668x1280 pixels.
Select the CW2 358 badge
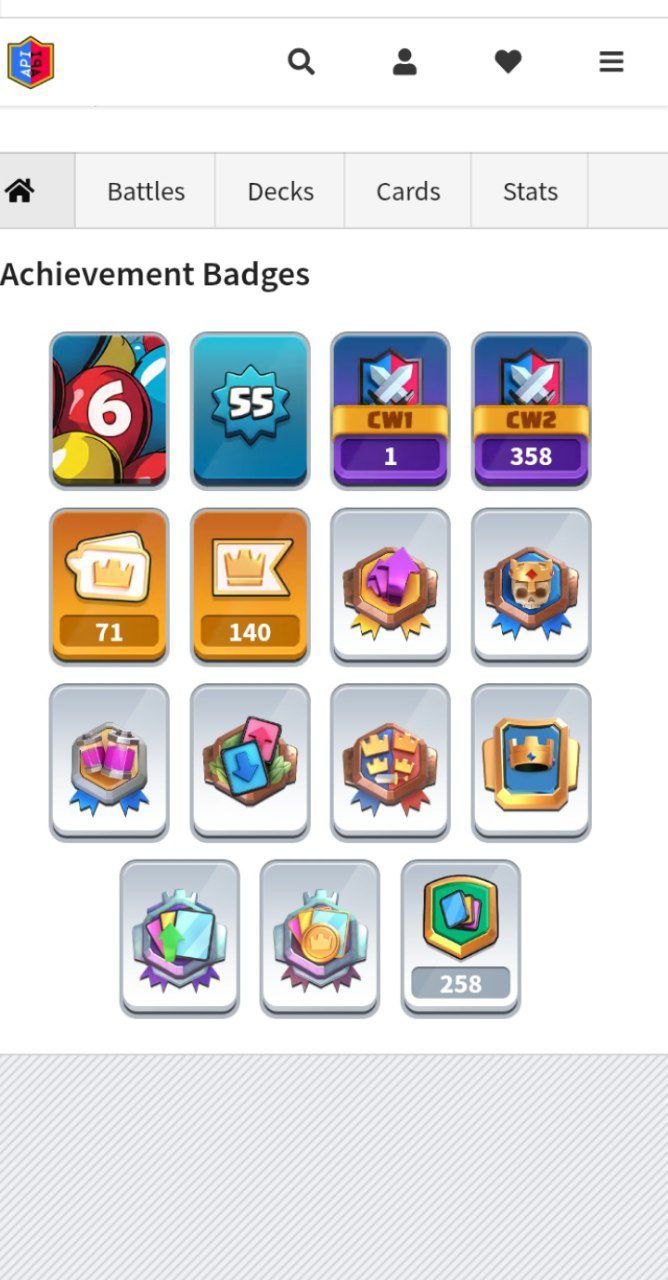pos(531,410)
